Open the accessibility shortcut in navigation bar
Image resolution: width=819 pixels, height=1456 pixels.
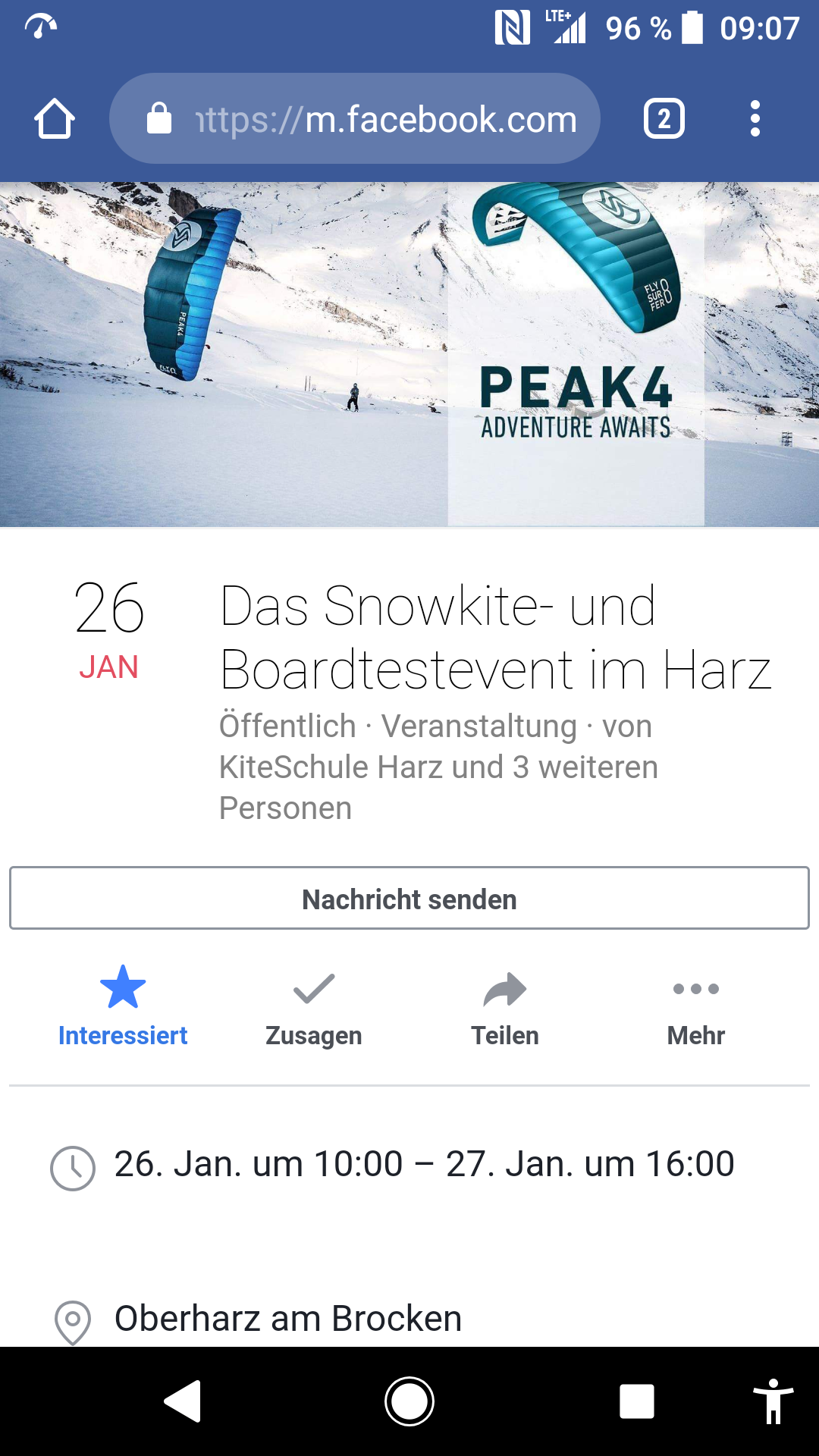tap(773, 1401)
